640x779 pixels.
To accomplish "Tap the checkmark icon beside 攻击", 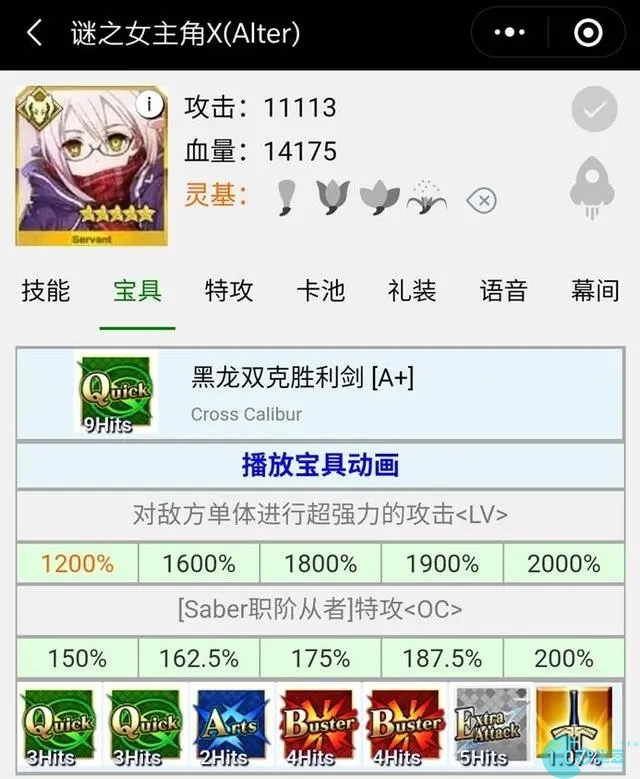I will click(x=594, y=110).
